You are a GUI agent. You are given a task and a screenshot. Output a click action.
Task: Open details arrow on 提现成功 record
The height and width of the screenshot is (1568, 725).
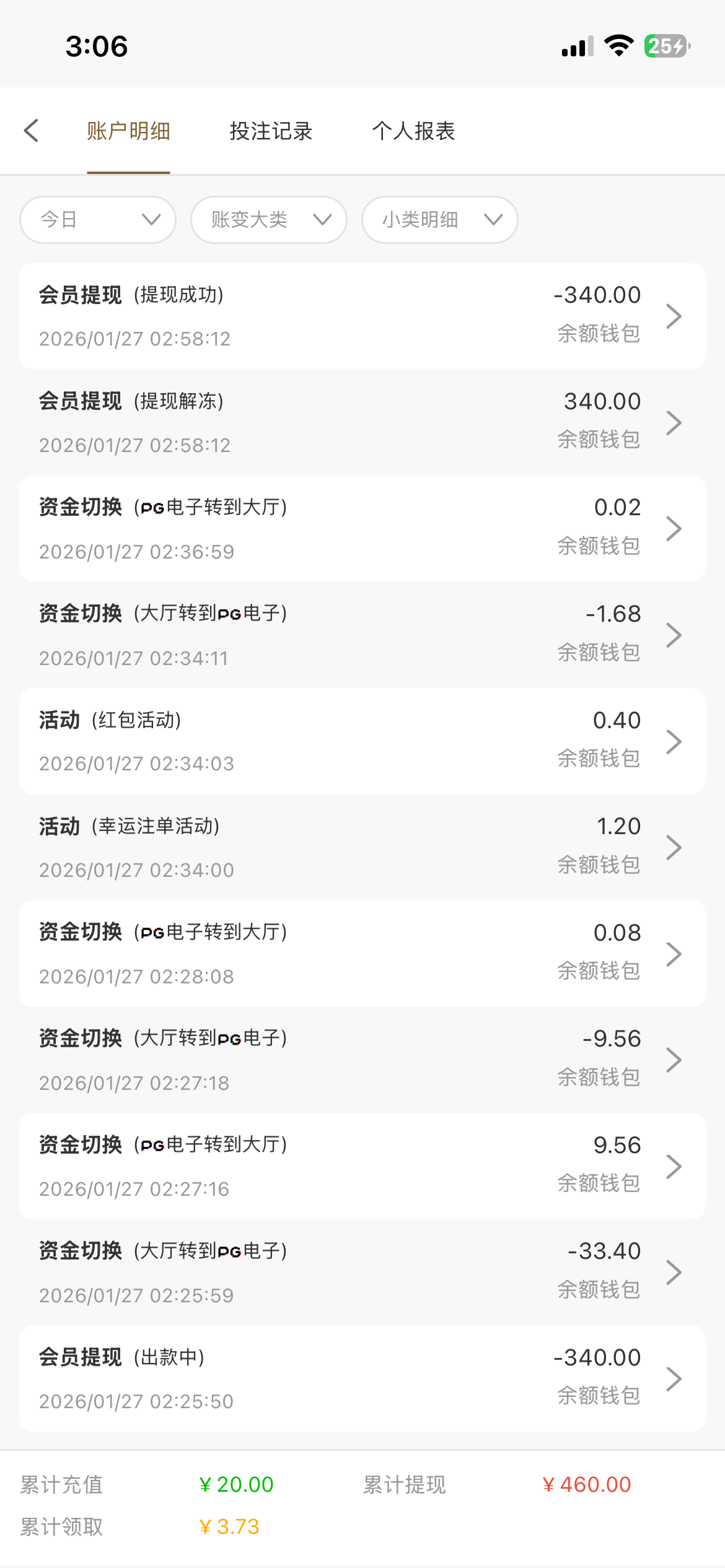pos(675,315)
